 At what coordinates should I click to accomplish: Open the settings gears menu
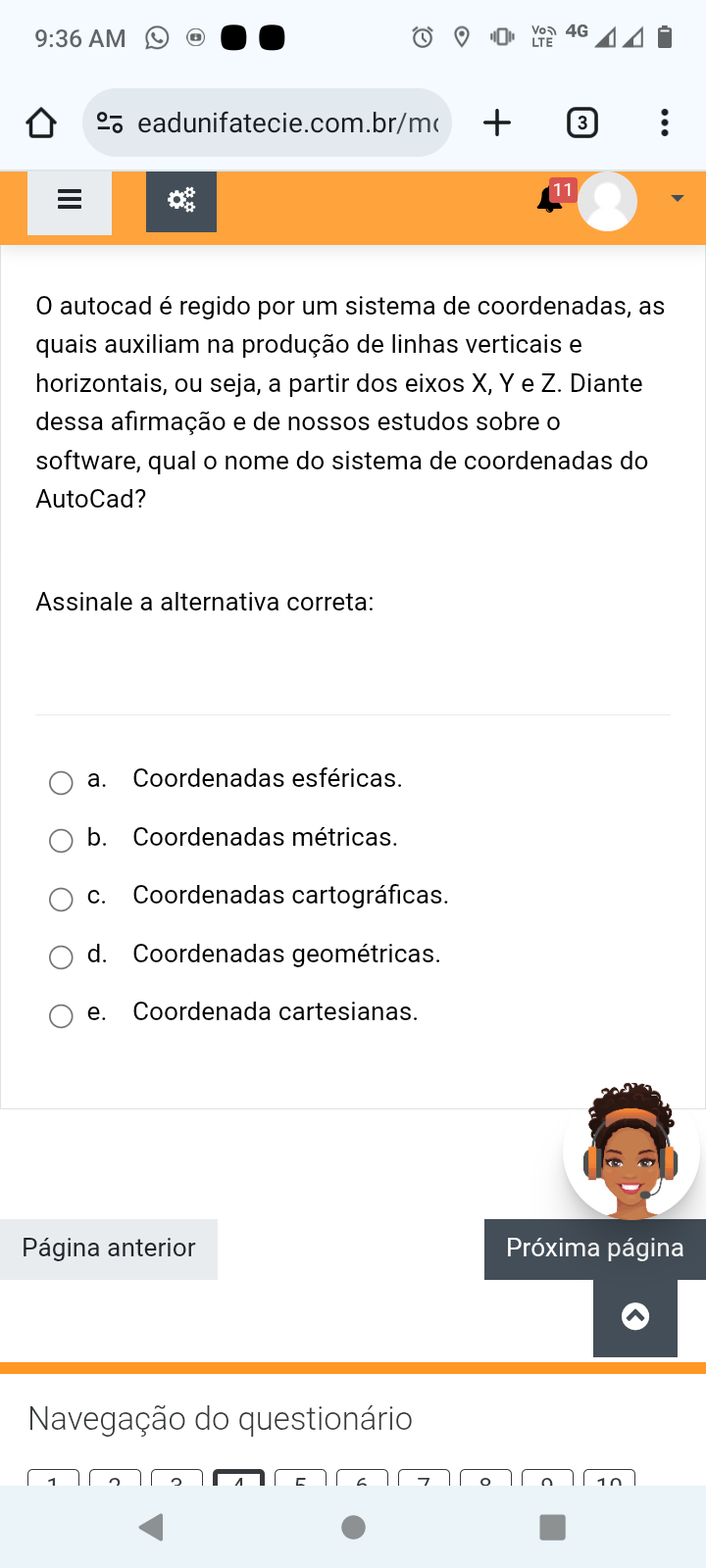[x=181, y=201]
